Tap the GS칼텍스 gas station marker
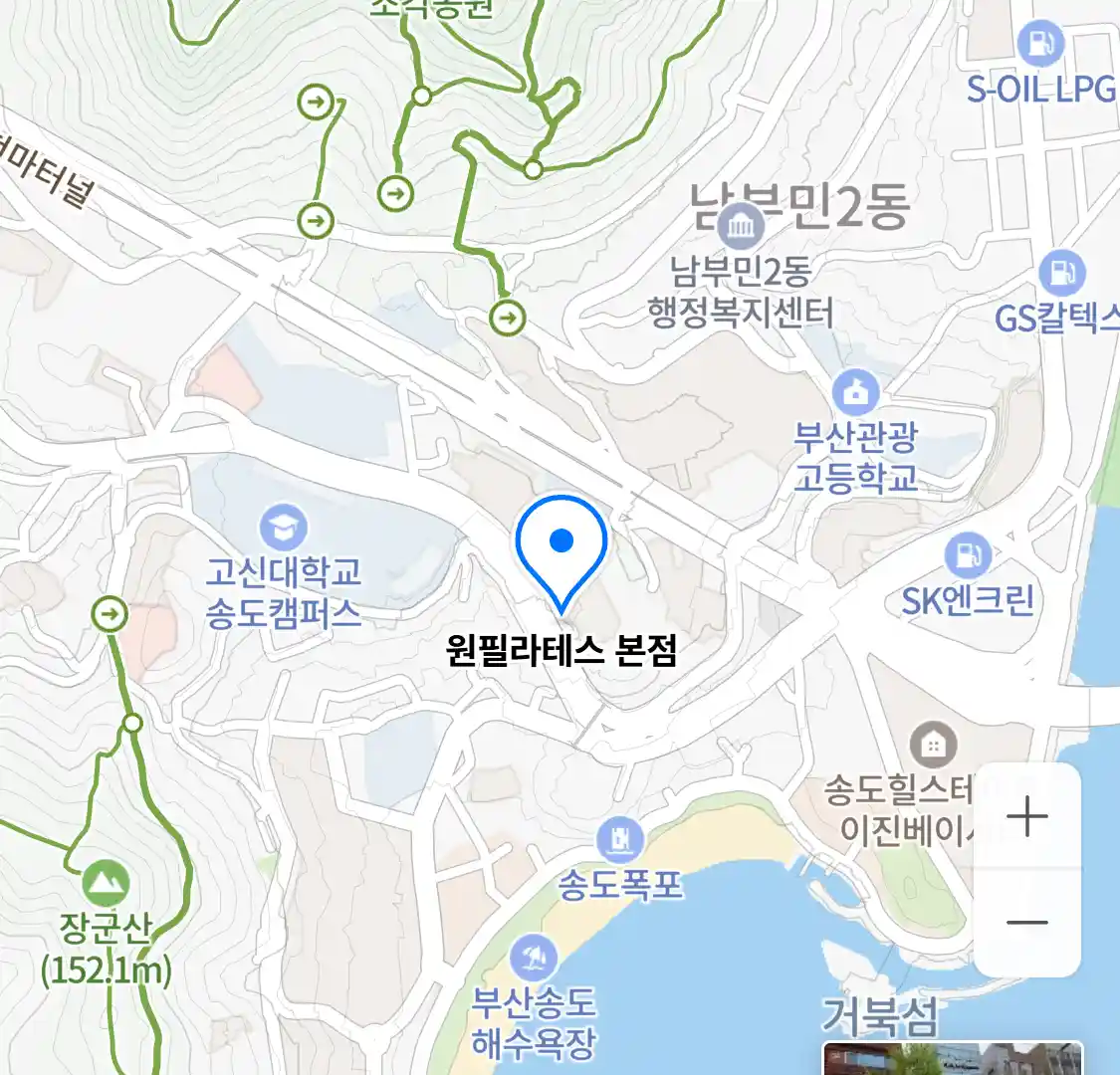This screenshot has width=1120, height=1075. (x=1061, y=273)
